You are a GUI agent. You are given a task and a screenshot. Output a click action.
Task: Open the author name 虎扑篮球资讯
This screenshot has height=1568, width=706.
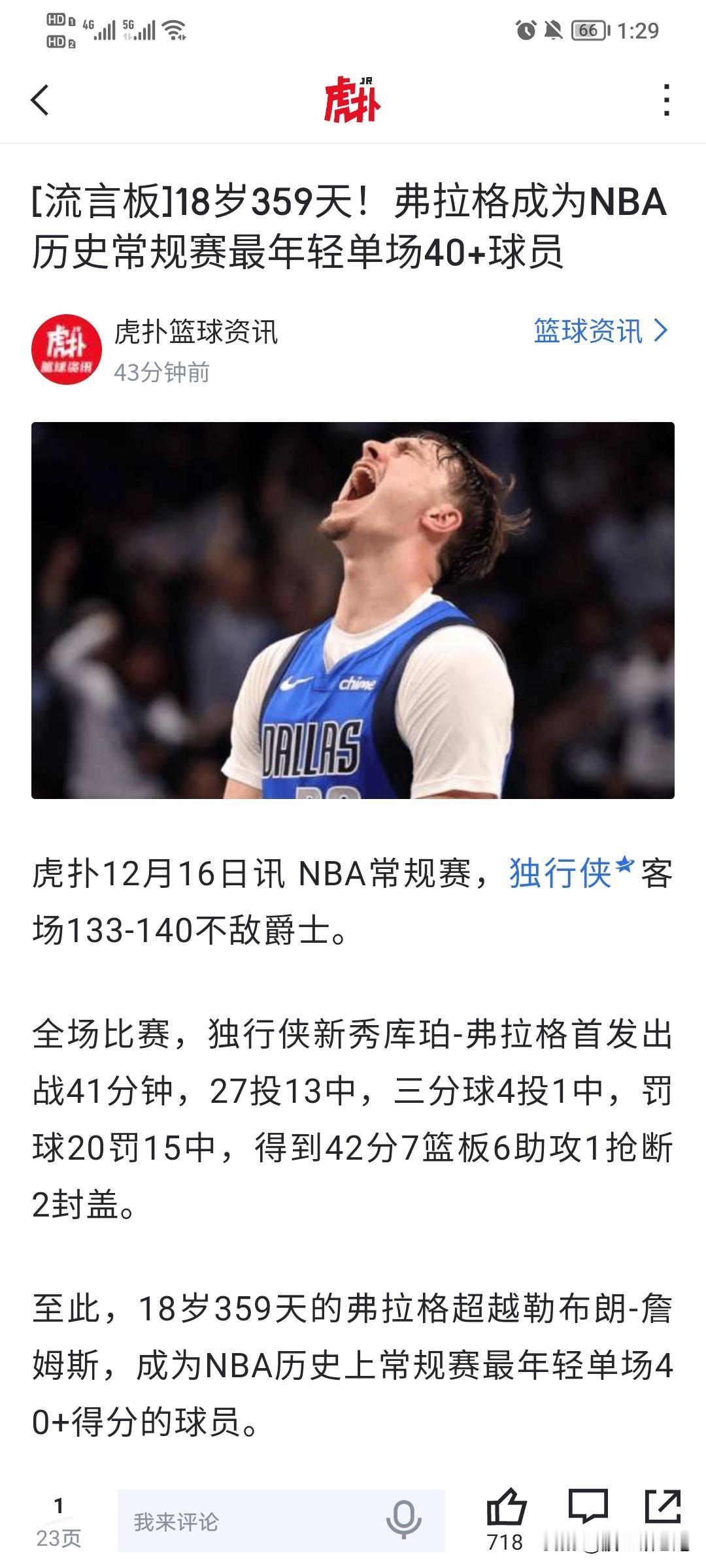(196, 332)
